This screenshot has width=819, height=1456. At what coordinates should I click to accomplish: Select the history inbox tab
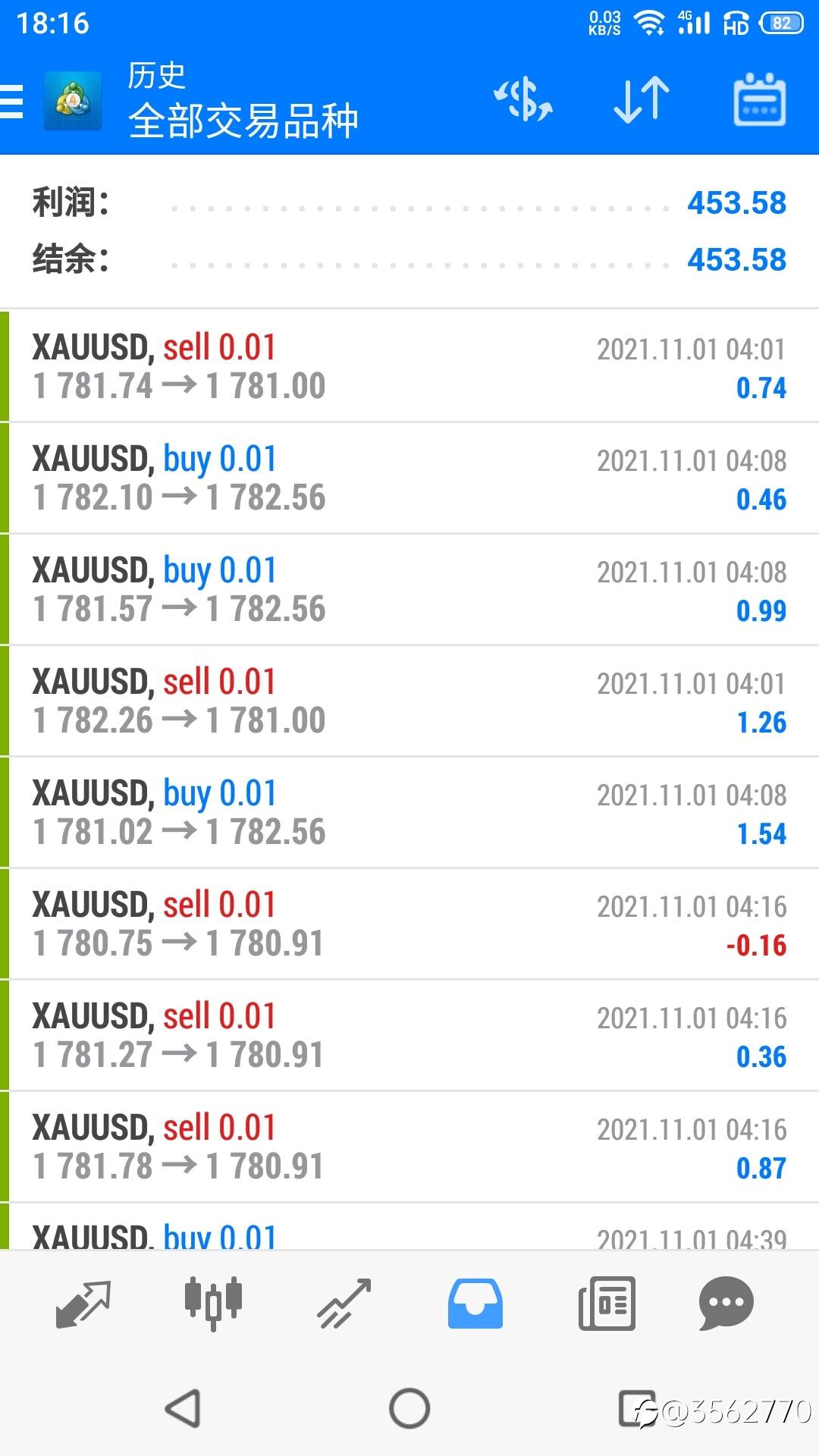click(x=475, y=1304)
